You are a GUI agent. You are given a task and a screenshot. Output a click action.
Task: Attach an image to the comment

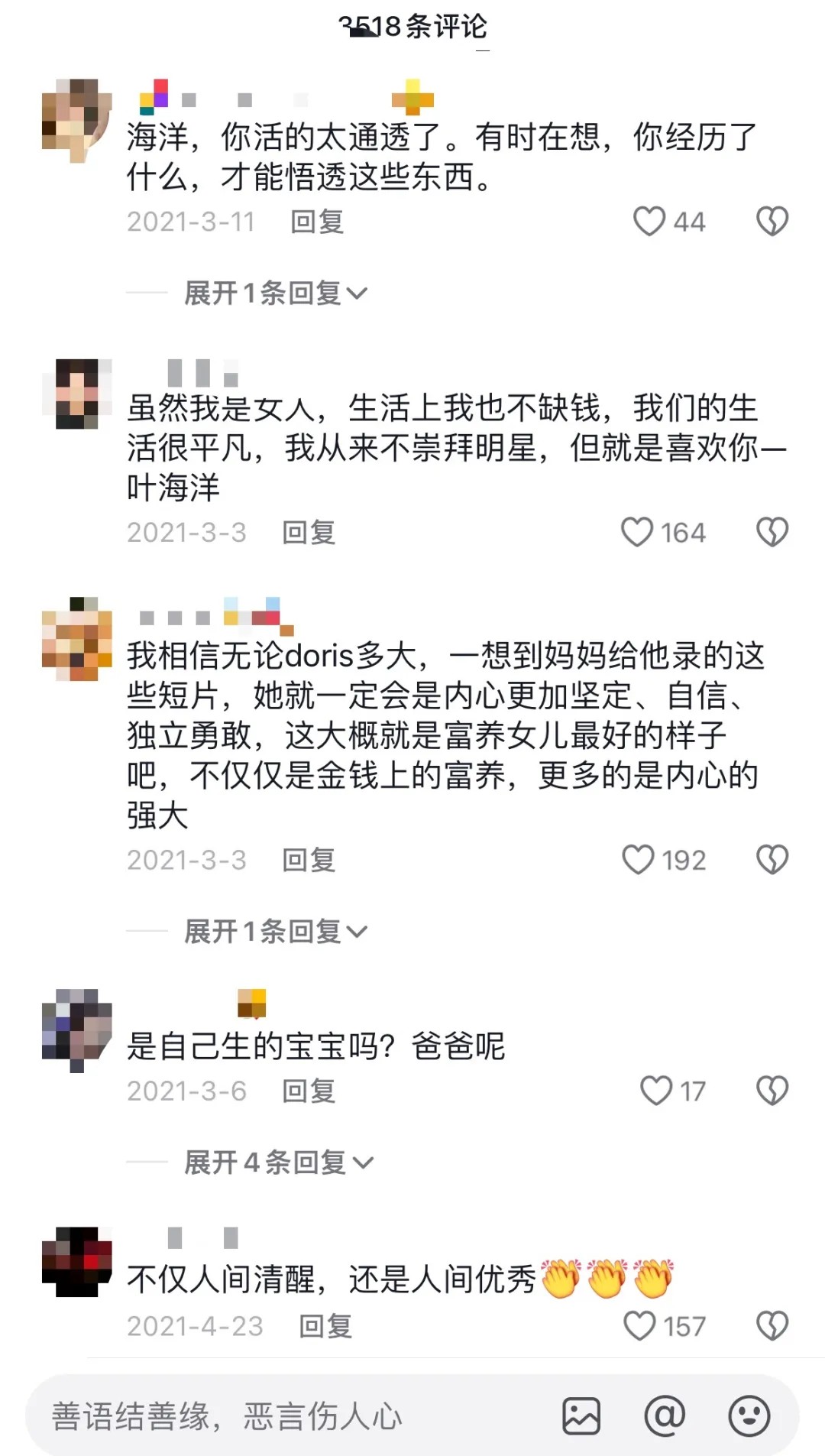[x=581, y=1416]
